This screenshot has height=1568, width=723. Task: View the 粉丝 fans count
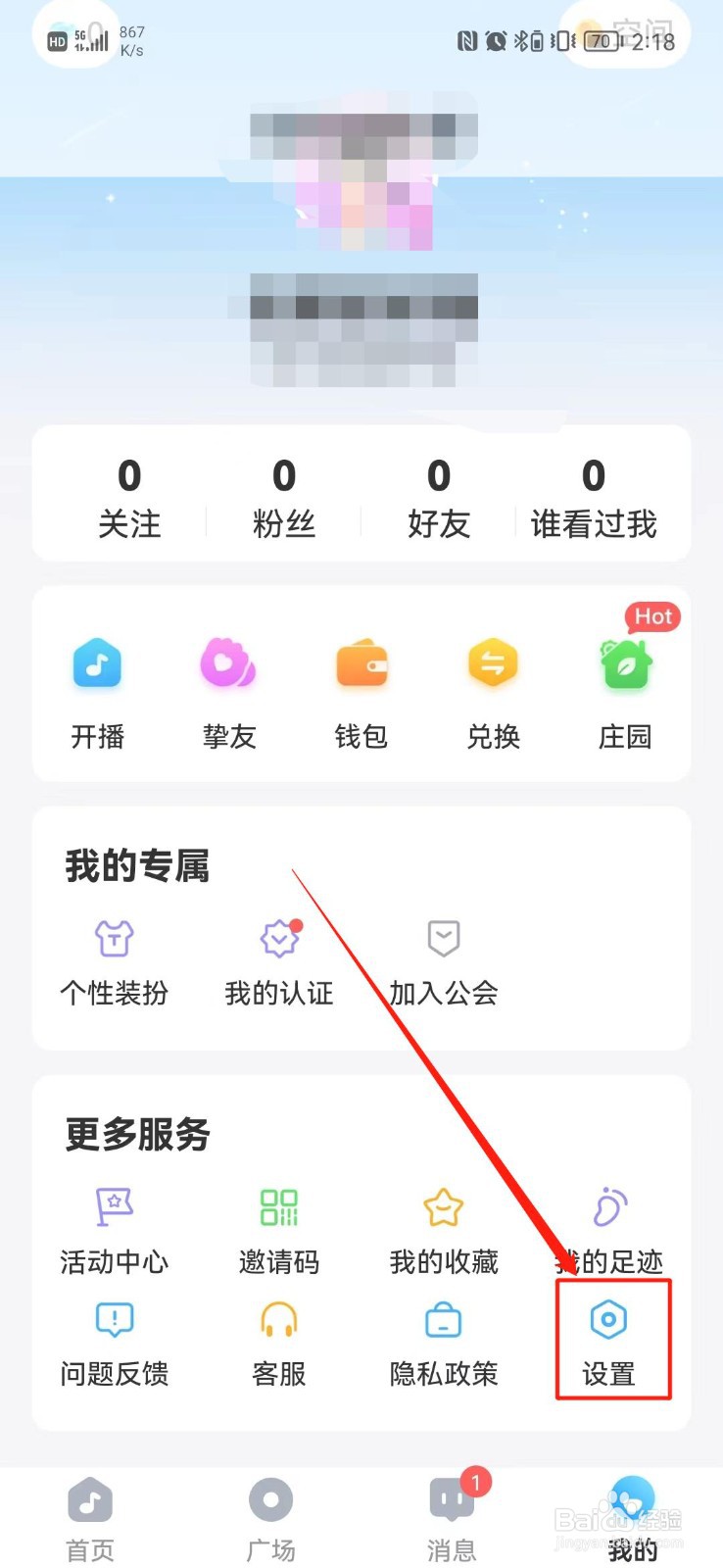click(283, 495)
